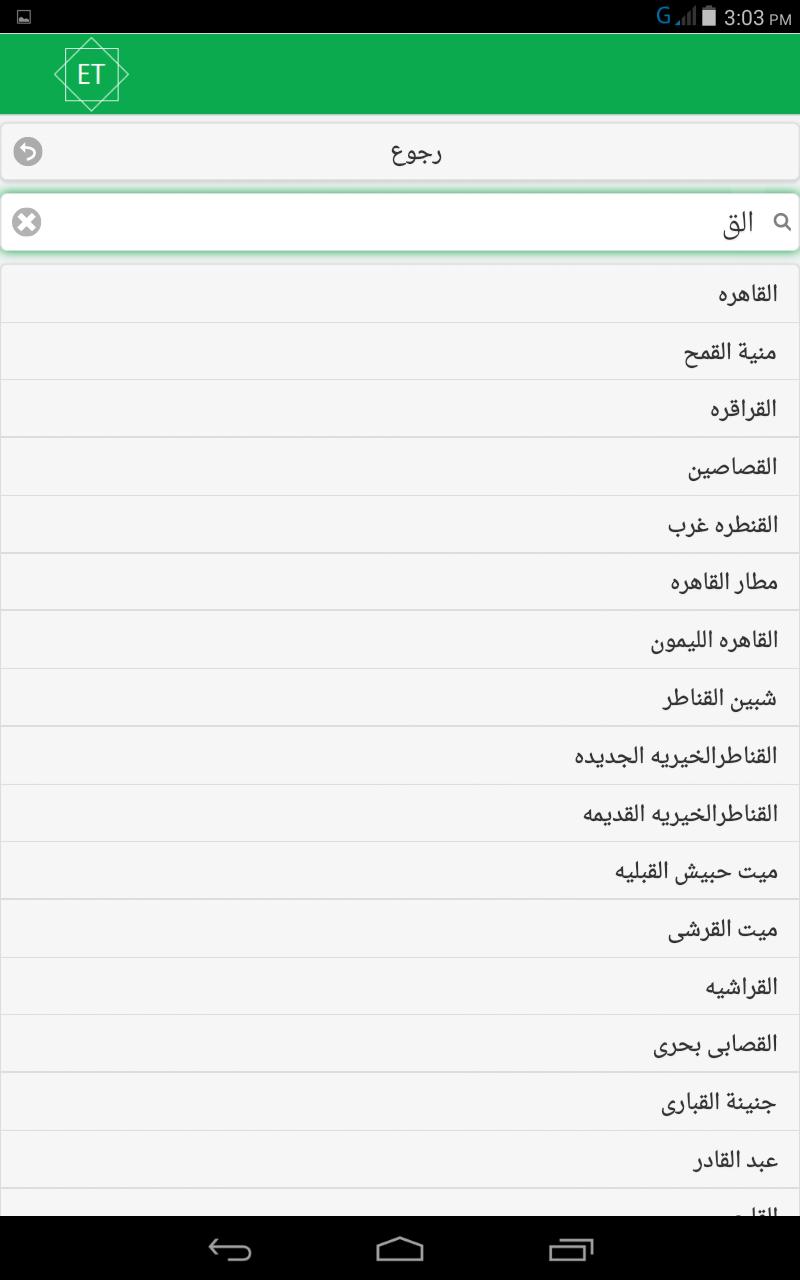Tap inside the search input field
The height and width of the screenshot is (1280, 800).
[x=400, y=222]
